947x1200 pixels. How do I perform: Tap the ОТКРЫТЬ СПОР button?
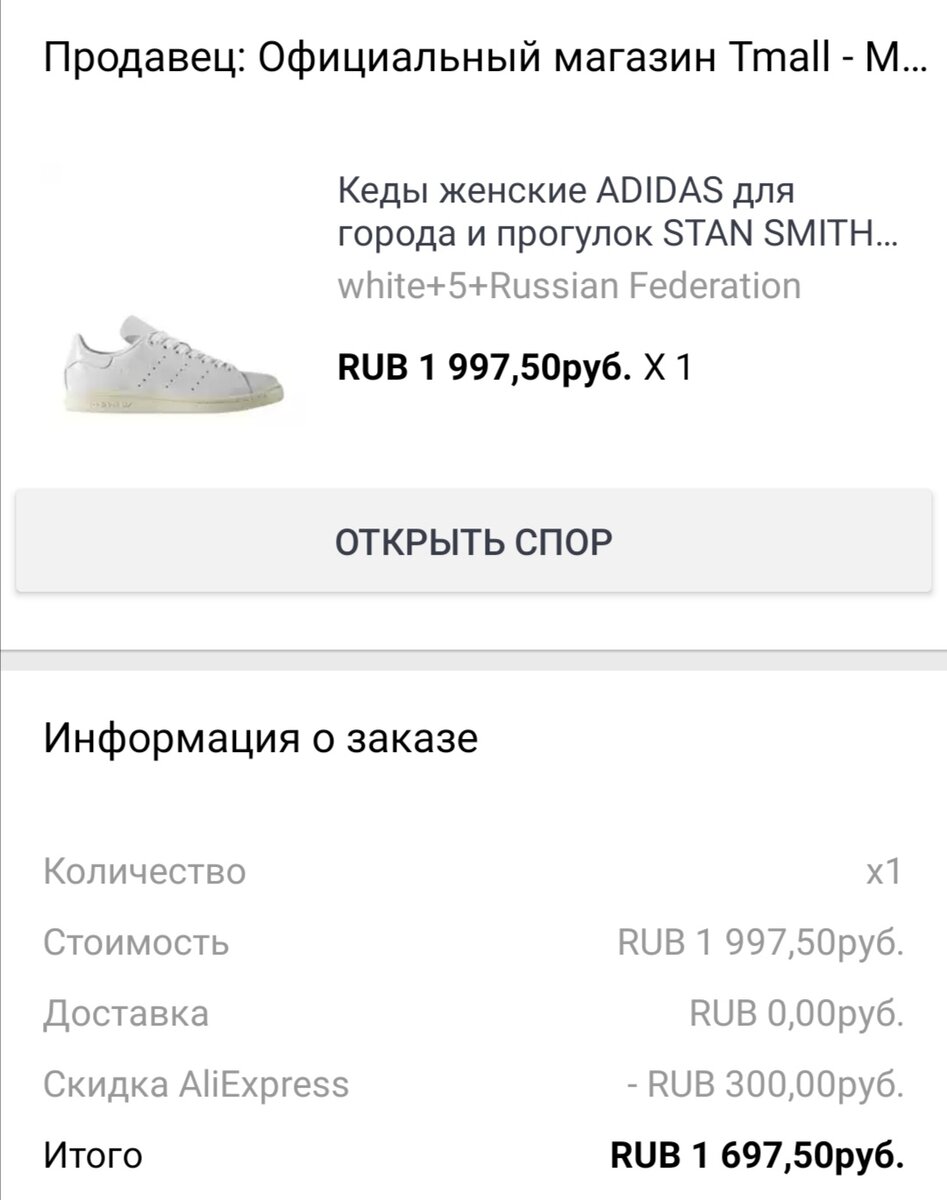473,541
